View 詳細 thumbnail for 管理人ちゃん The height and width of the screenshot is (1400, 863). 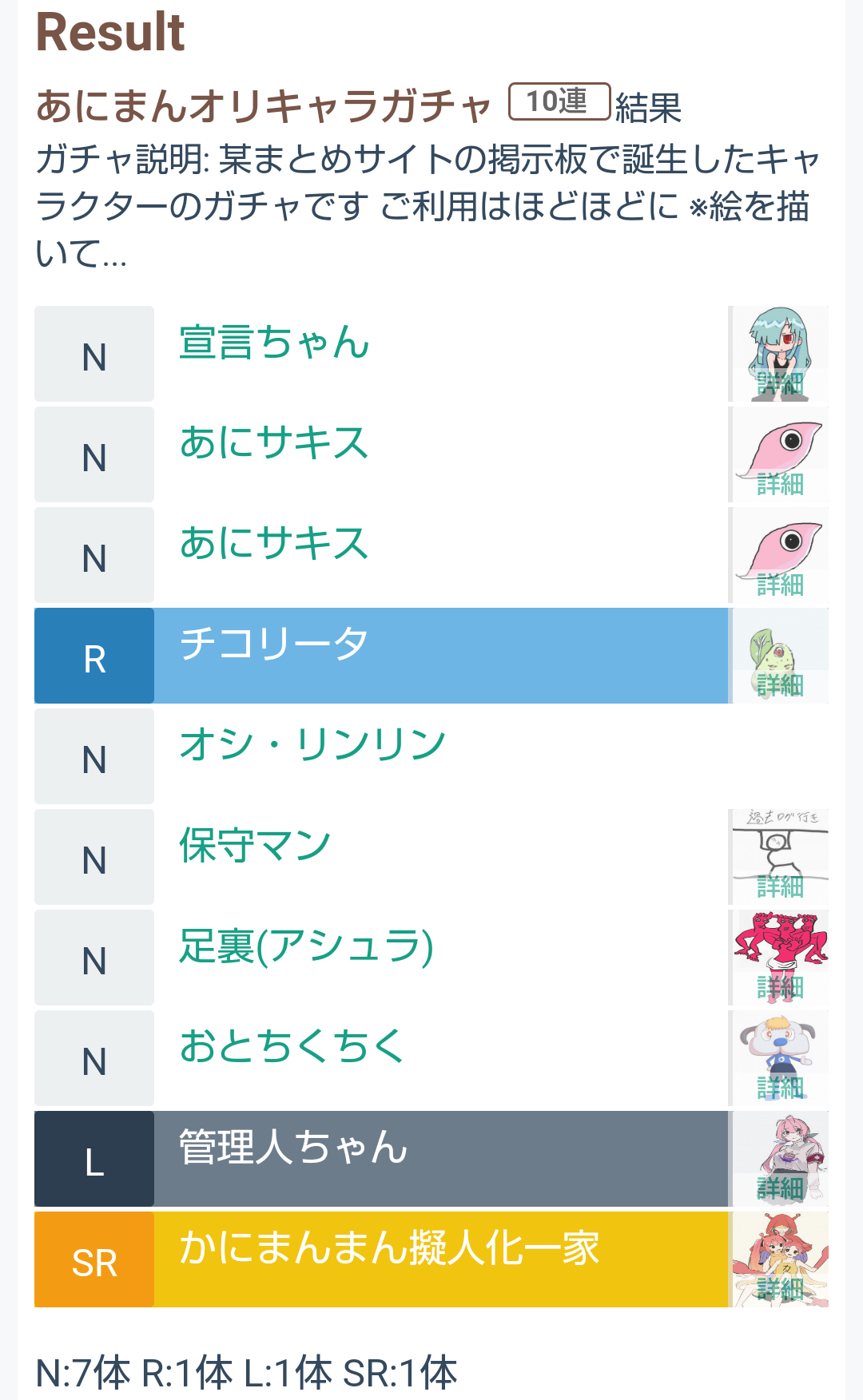click(780, 1159)
